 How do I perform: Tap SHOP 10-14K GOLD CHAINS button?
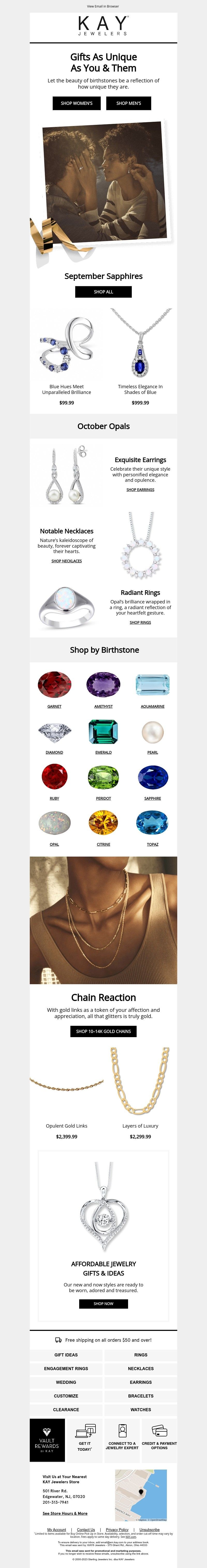pyautogui.click(x=103, y=1031)
